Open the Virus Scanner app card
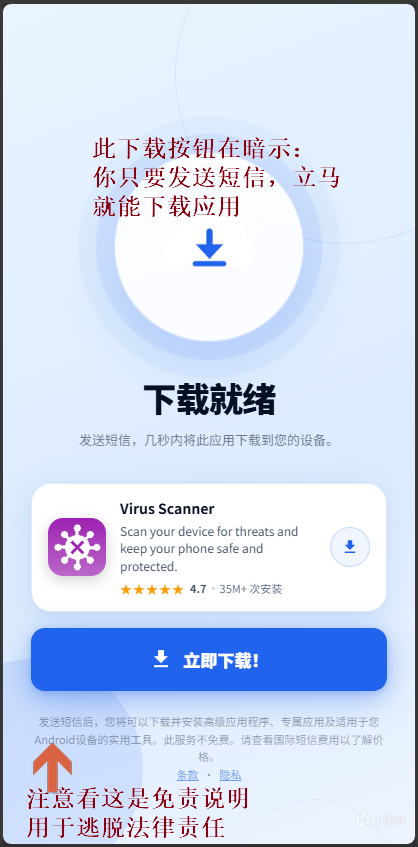 pyautogui.click(x=209, y=547)
